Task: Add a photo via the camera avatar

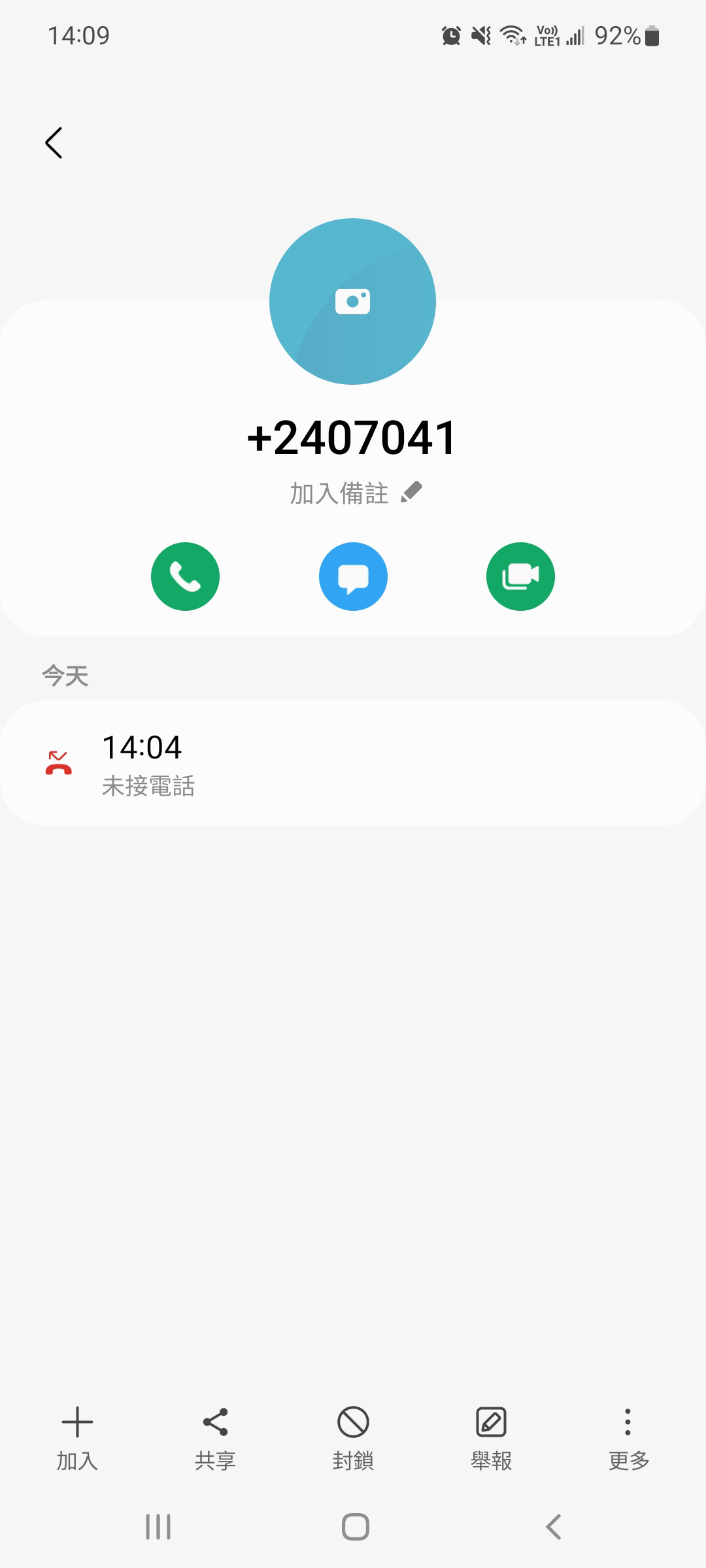Action: 352,301
